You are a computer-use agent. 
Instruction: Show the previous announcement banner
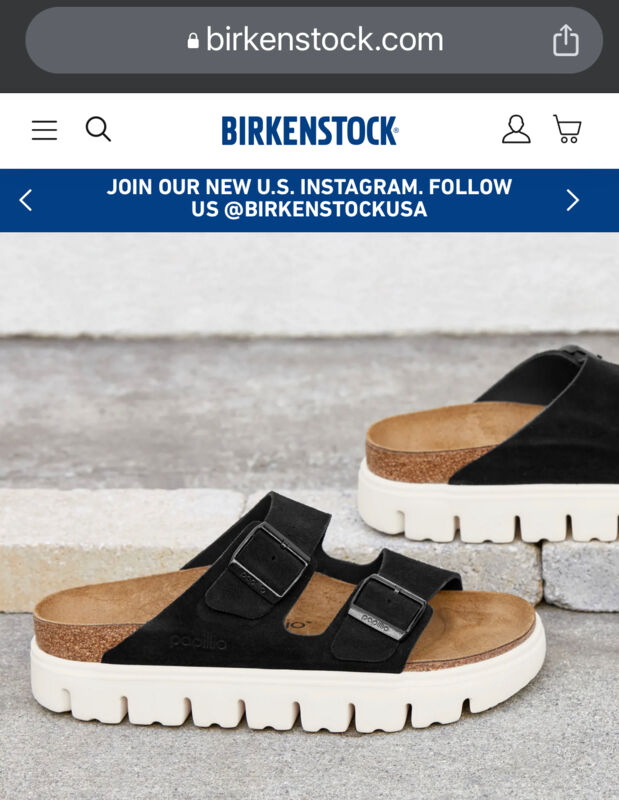pos(26,200)
